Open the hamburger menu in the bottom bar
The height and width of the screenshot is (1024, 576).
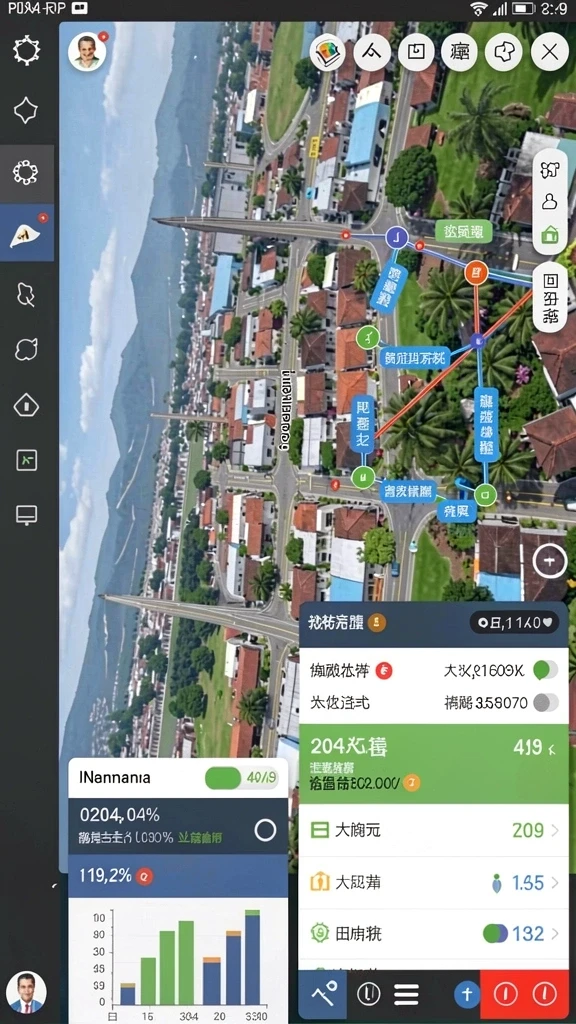pos(406,995)
